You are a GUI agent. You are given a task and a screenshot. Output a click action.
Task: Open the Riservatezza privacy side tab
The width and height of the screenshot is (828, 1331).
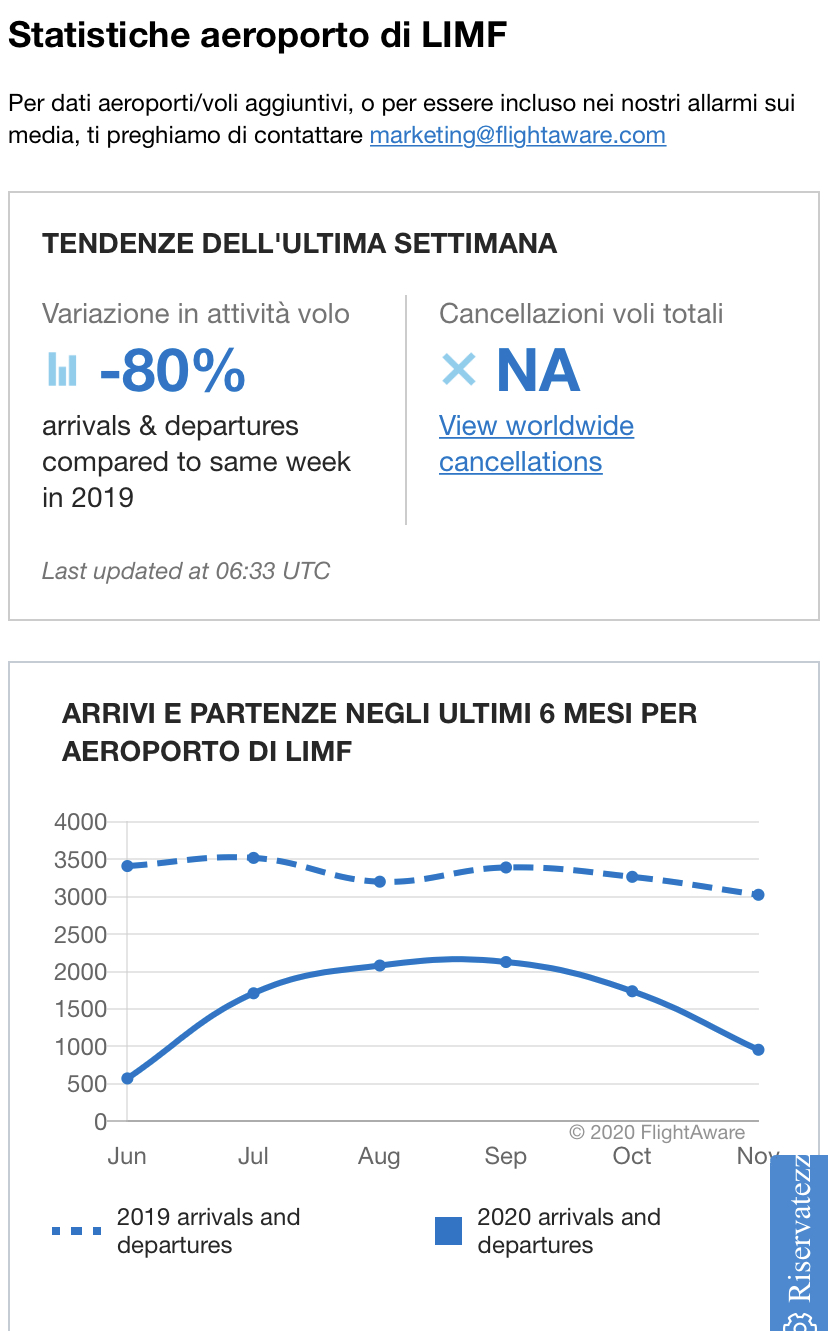tap(799, 1243)
